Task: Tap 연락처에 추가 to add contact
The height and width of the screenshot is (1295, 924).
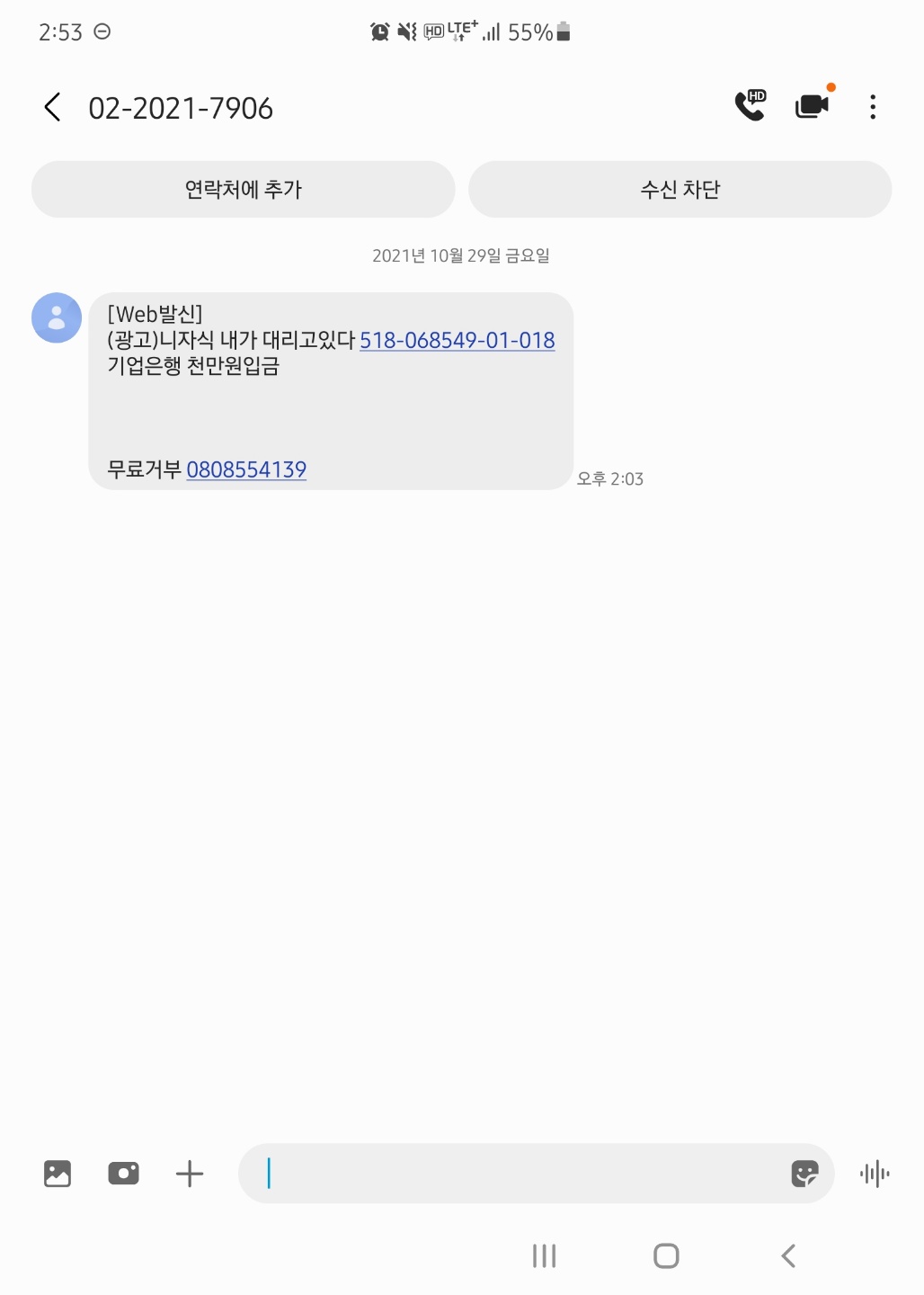Action: tap(243, 190)
